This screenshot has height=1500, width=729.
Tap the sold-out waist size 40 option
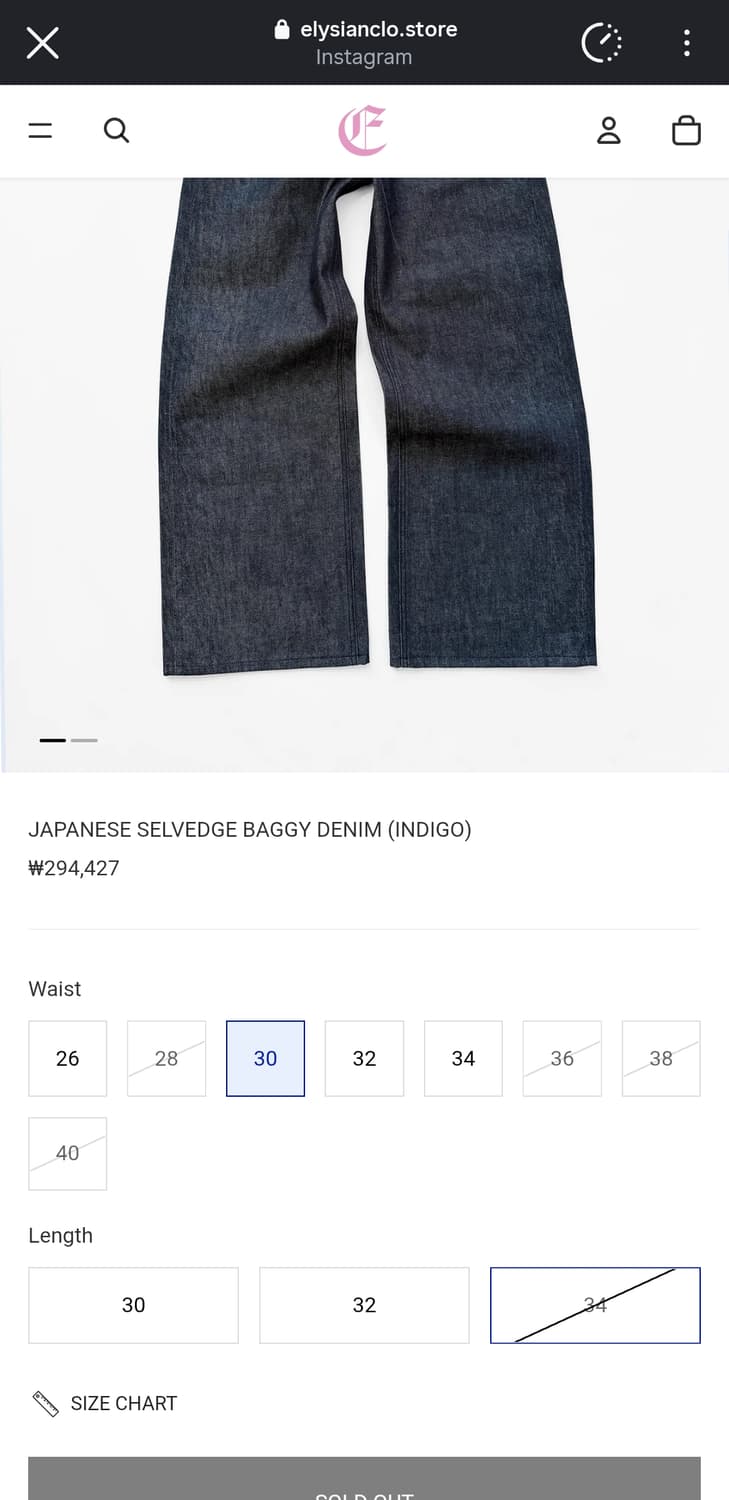(x=67, y=1153)
